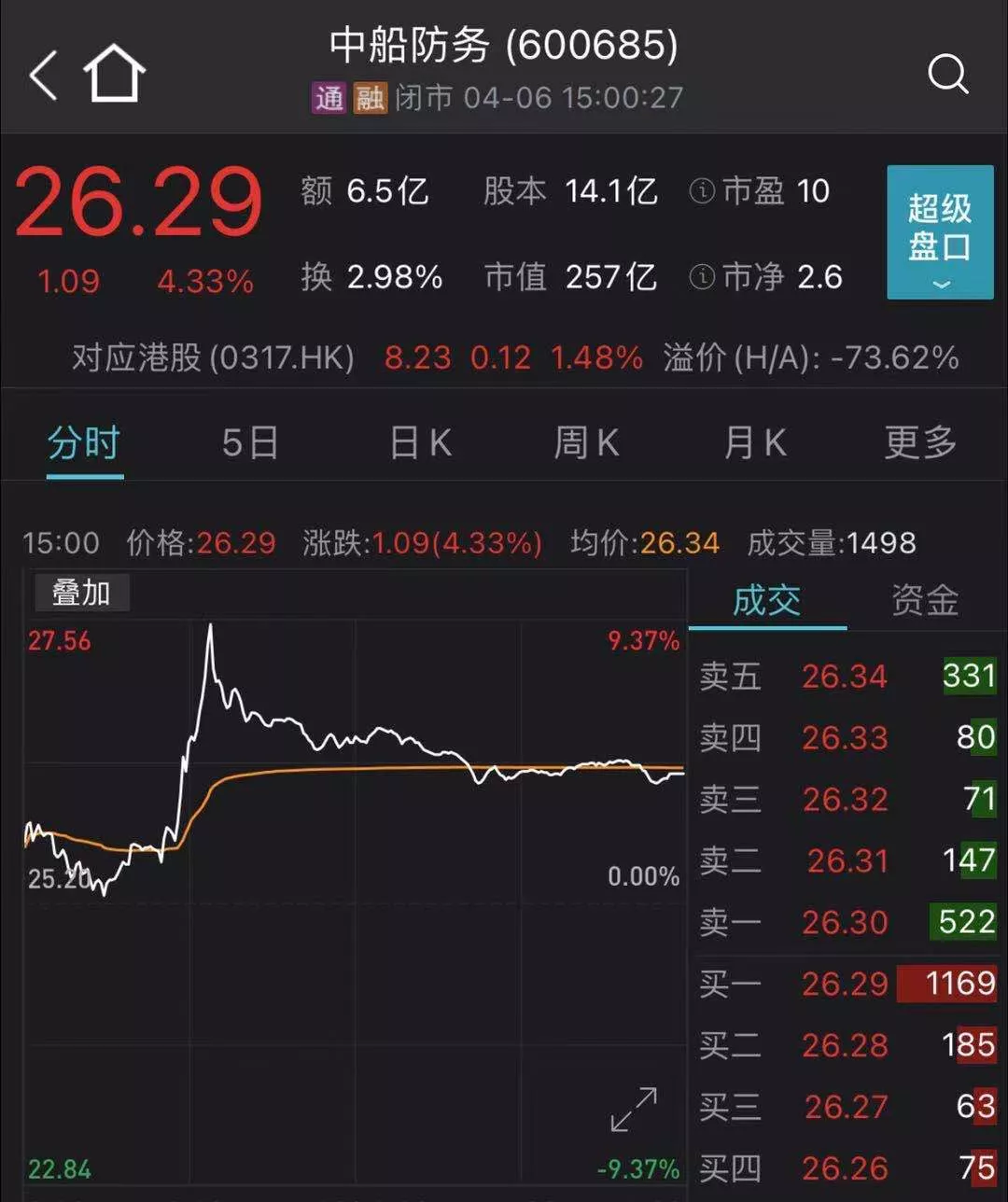
Task: Tap the back arrow icon
Action: click(42, 73)
